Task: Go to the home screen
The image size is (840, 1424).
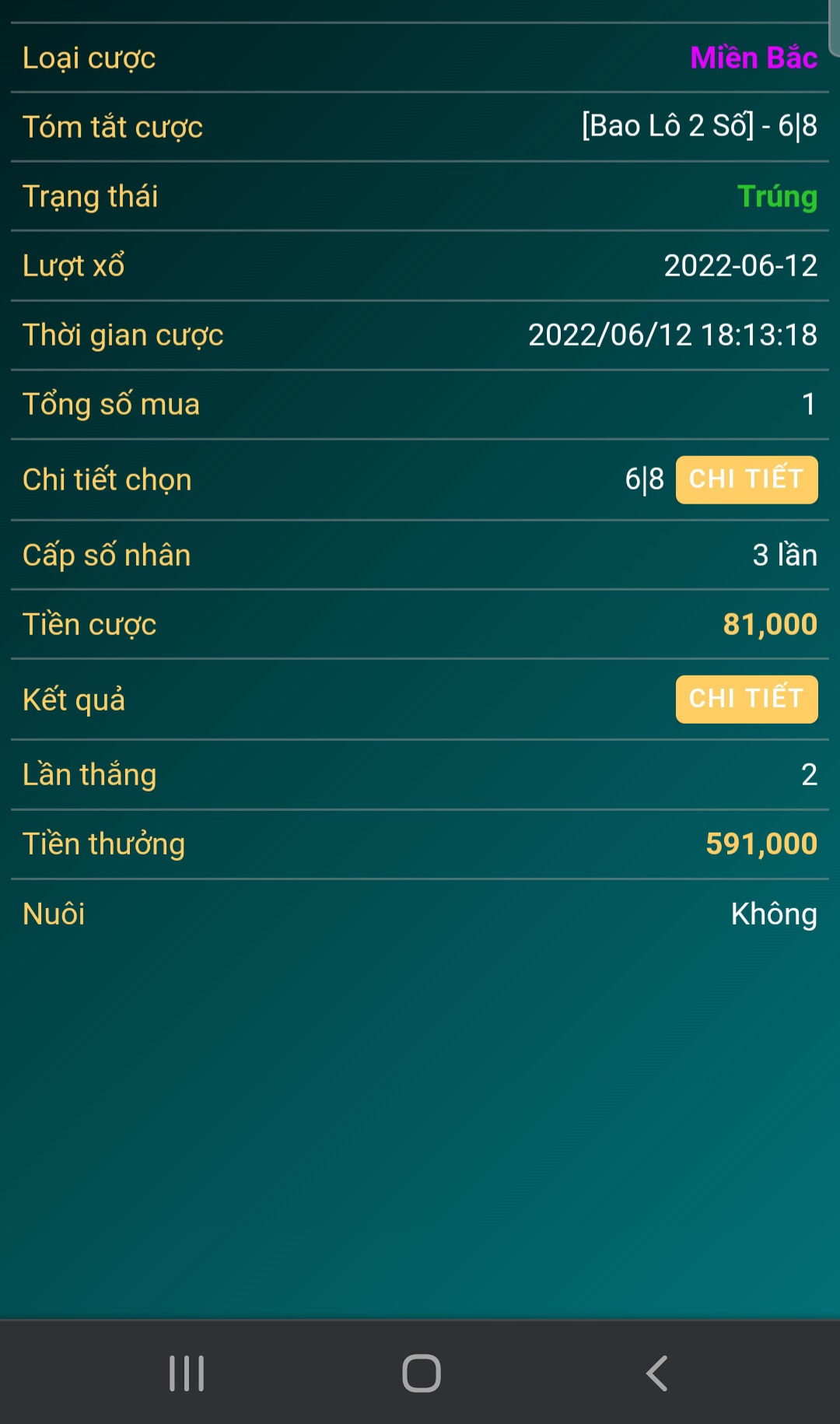Action: (x=421, y=1373)
